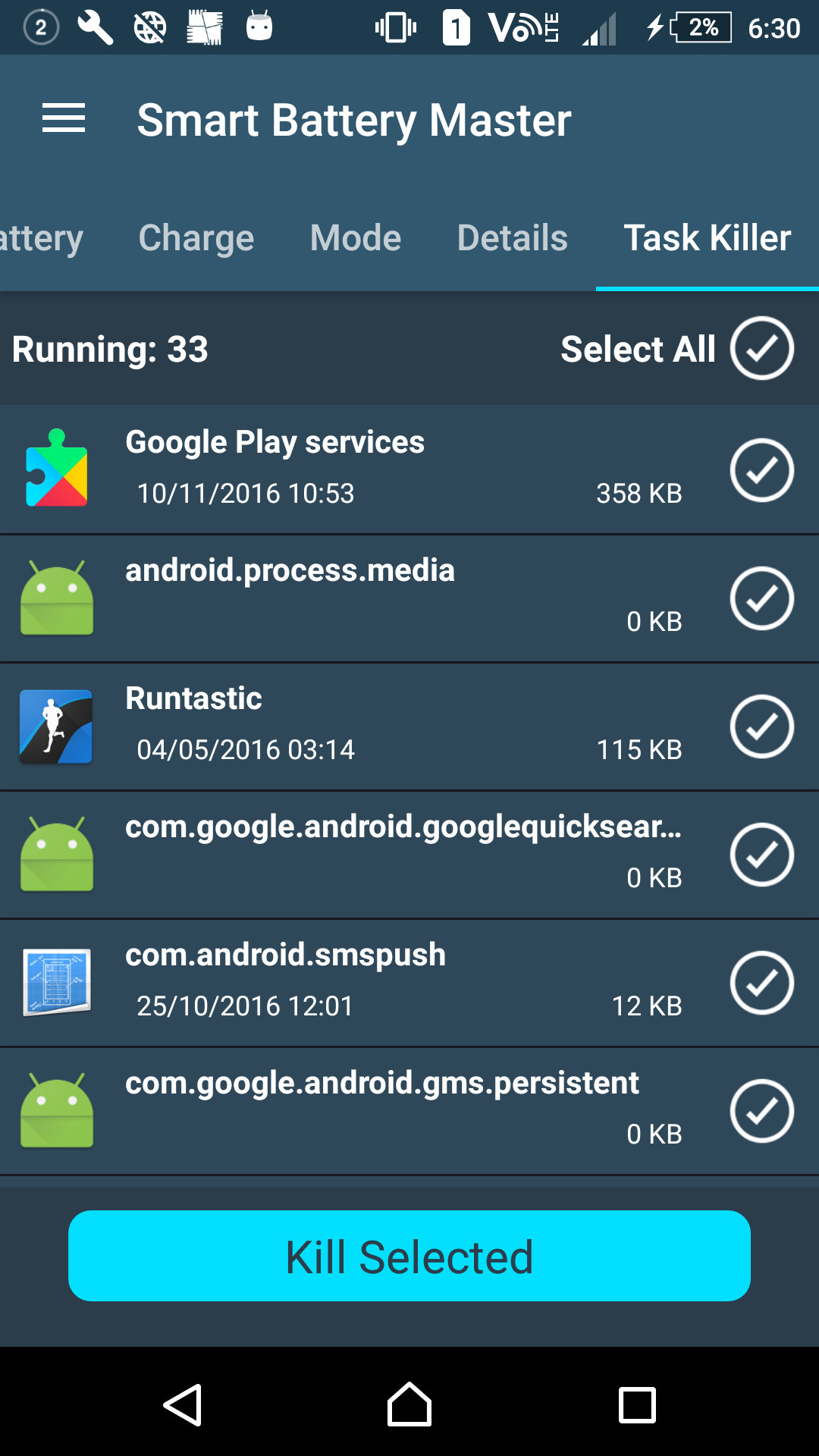This screenshot has width=819, height=1456.
Task: Go back using the system back button
Action: pos(183,1405)
